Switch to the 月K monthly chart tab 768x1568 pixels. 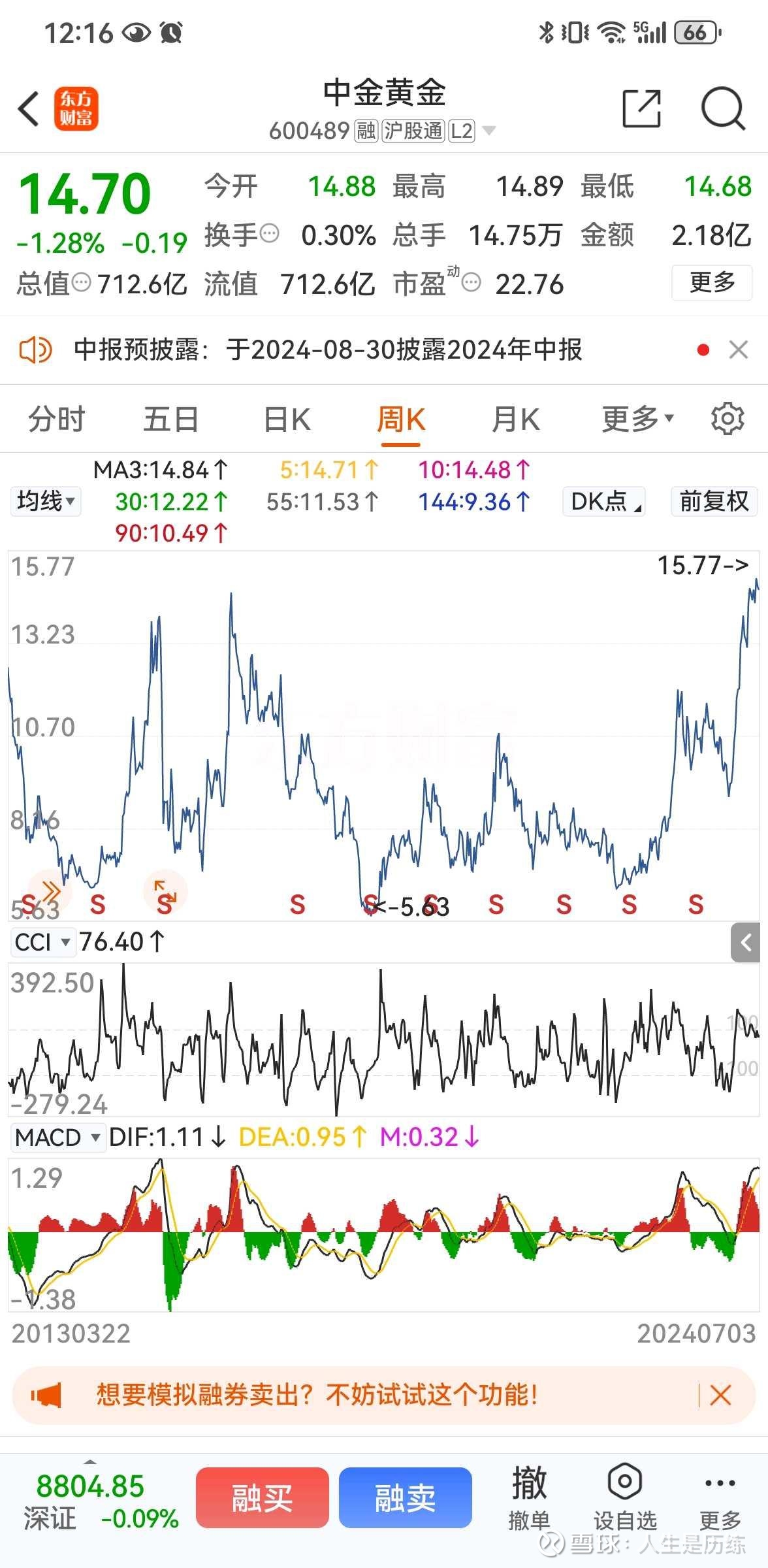click(x=515, y=418)
